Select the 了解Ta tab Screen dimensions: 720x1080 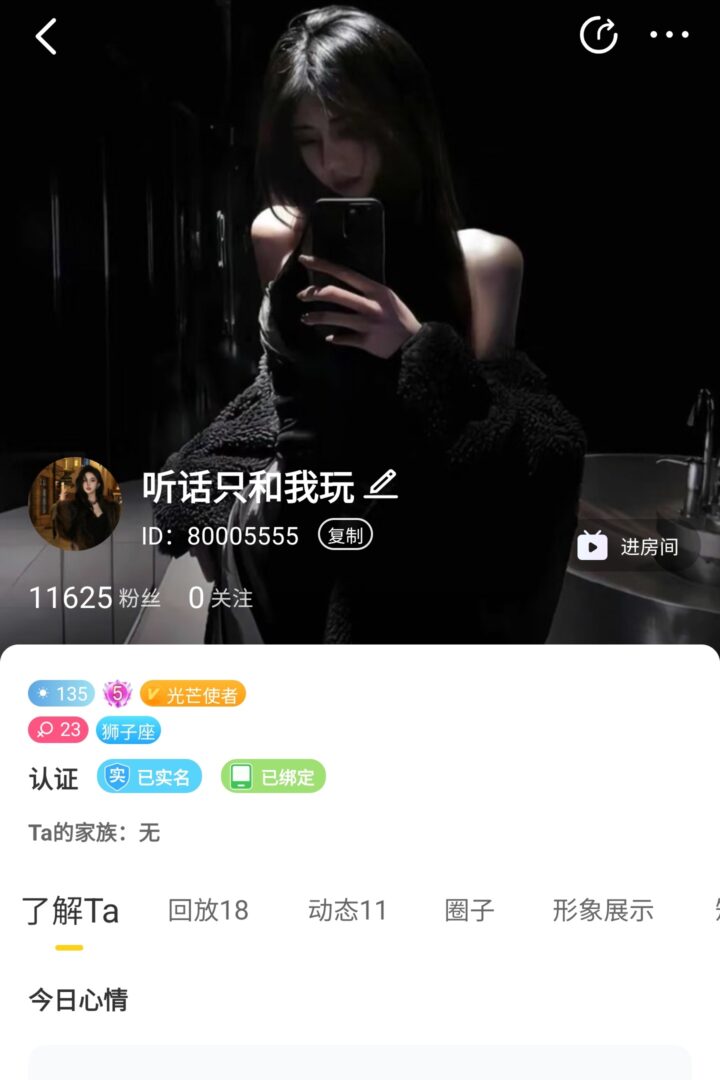pos(70,912)
